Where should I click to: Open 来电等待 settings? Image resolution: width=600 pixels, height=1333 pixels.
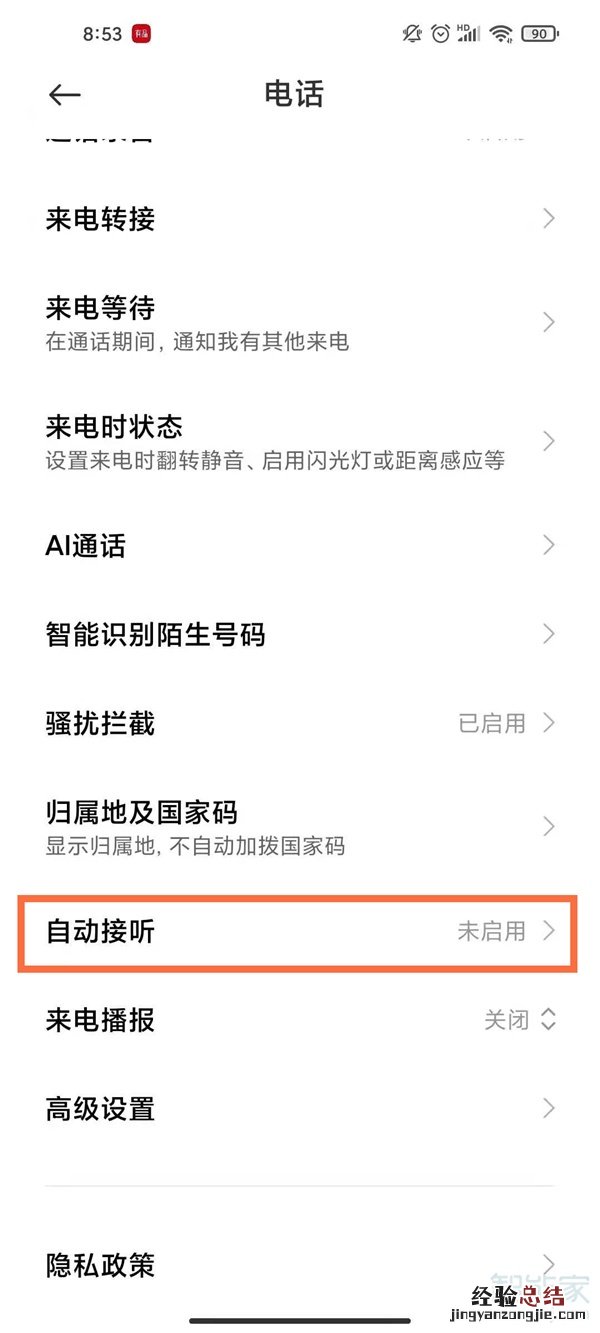pos(300,322)
